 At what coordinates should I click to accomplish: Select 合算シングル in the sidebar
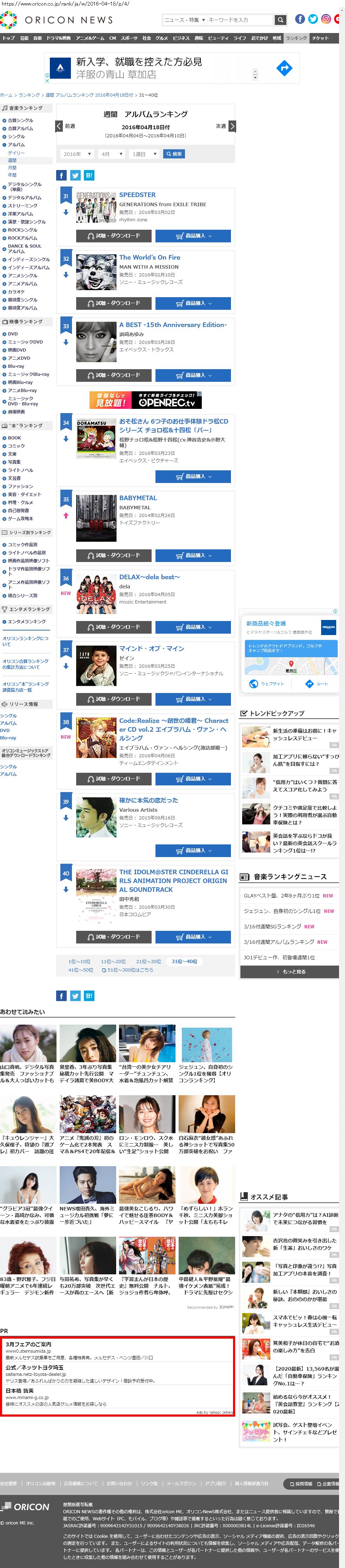pyautogui.click(x=20, y=120)
